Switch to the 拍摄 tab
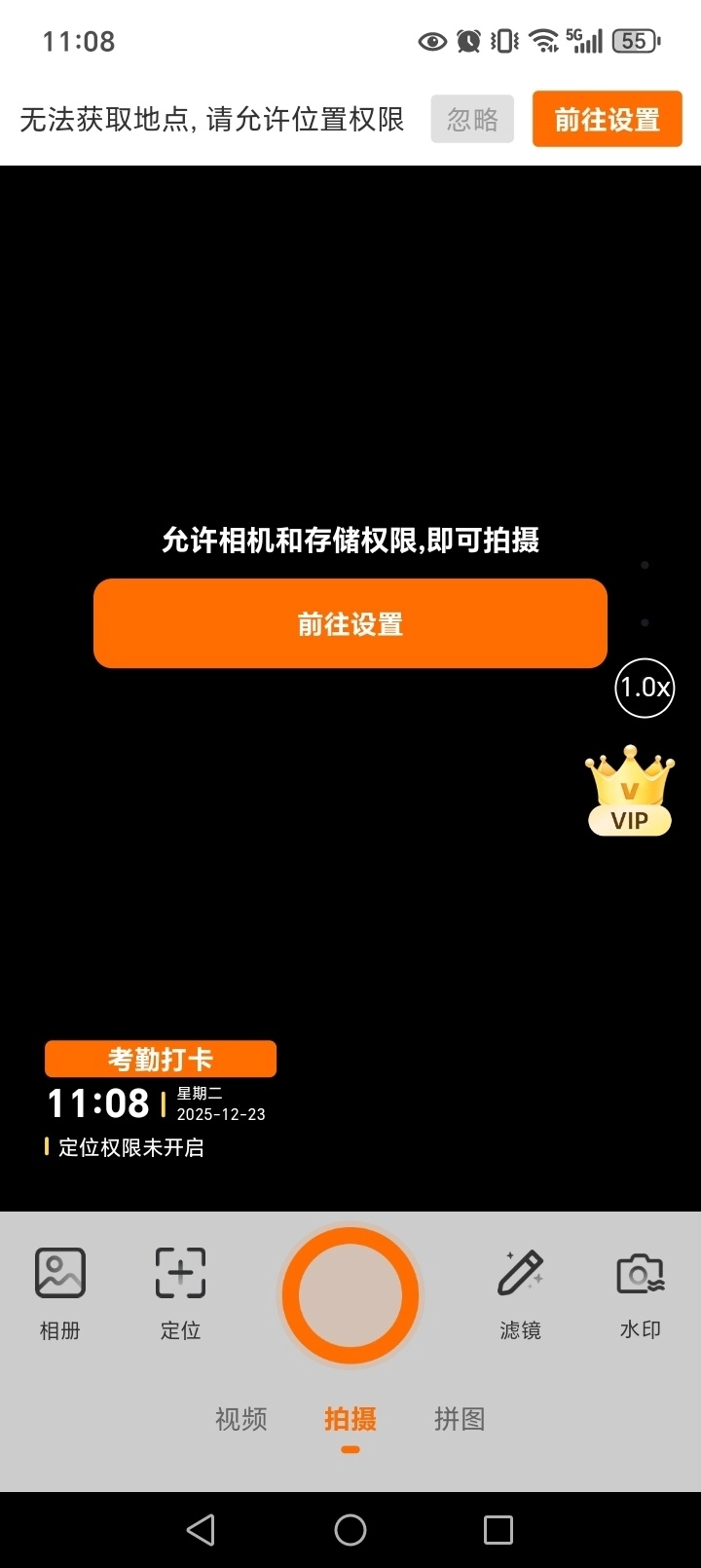Viewport: 701px width, 1568px height. [x=350, y=1421]
